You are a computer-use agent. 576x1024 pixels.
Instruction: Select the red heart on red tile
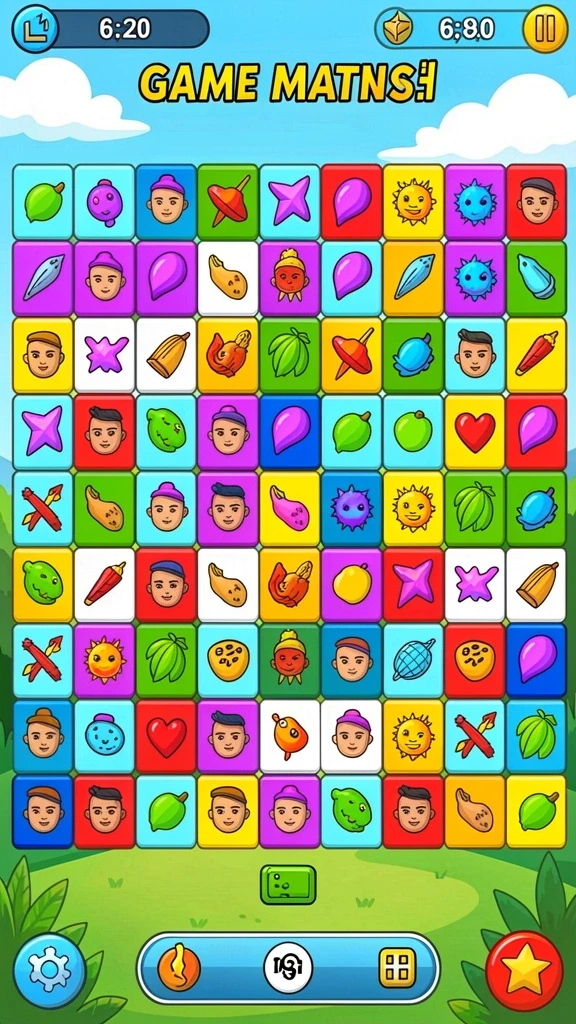(x=166, y=736)
